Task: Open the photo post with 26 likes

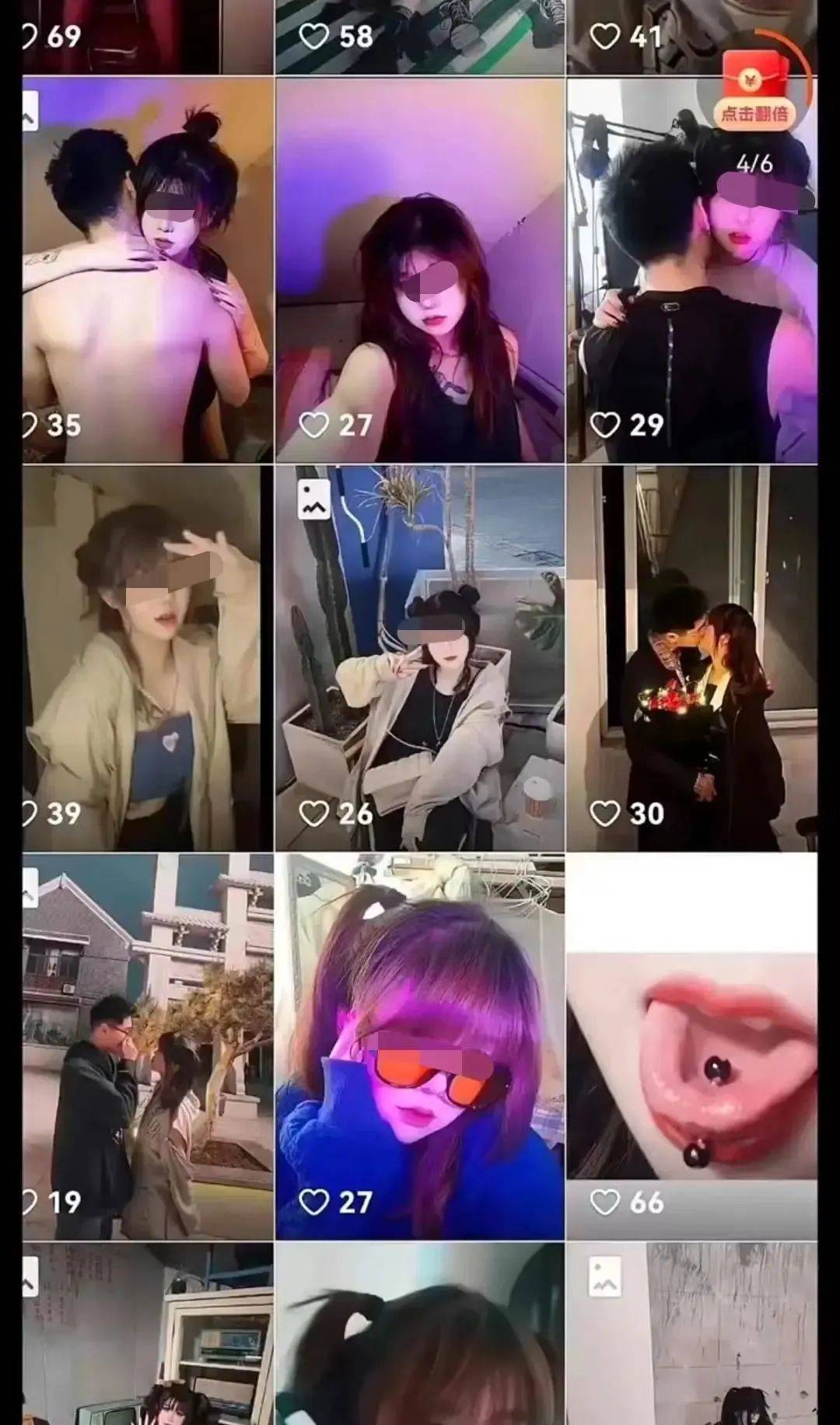Action: coord(420,658)
